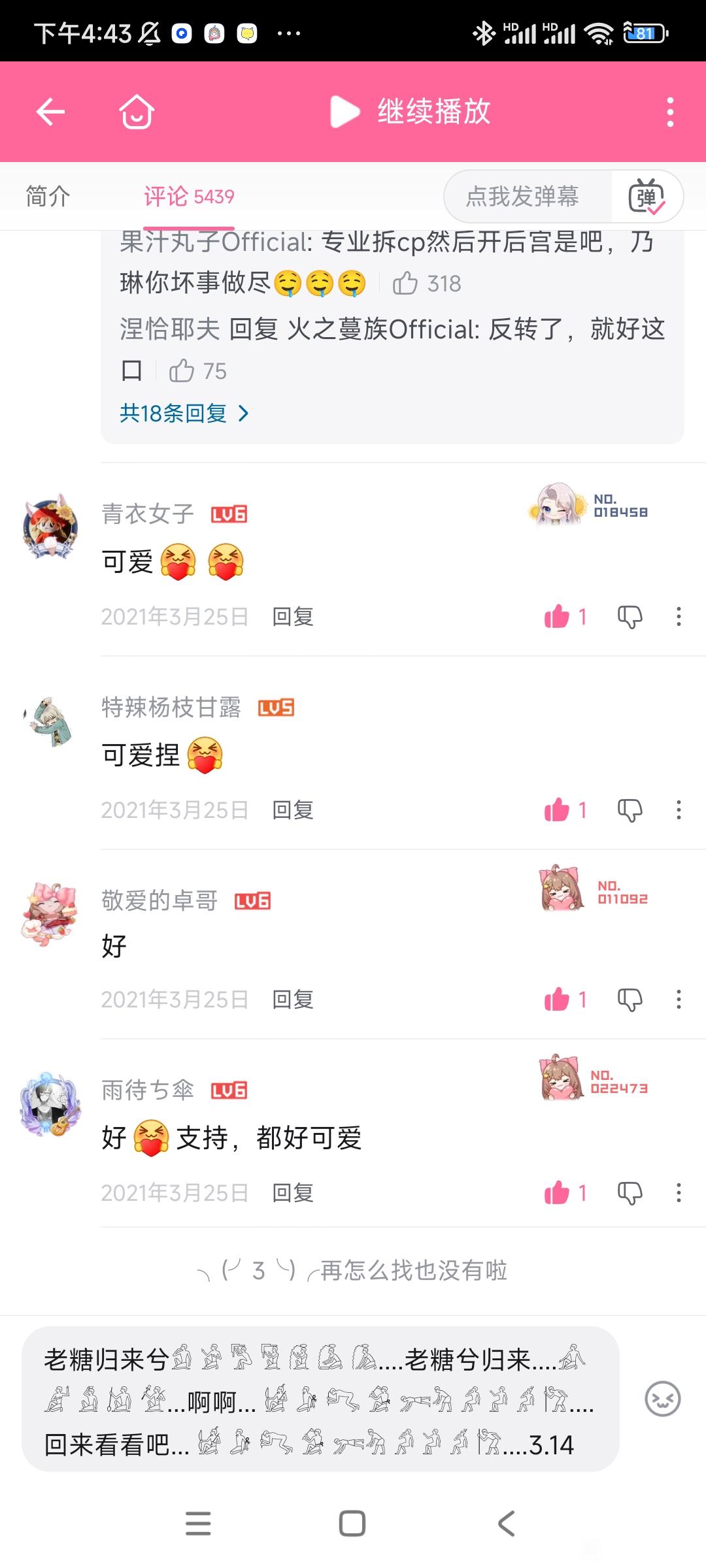This screenshot has width=706, height=1568.
Task: Like 果汁丸子Official's reply with 318 likes
Action: coord(427,284)
